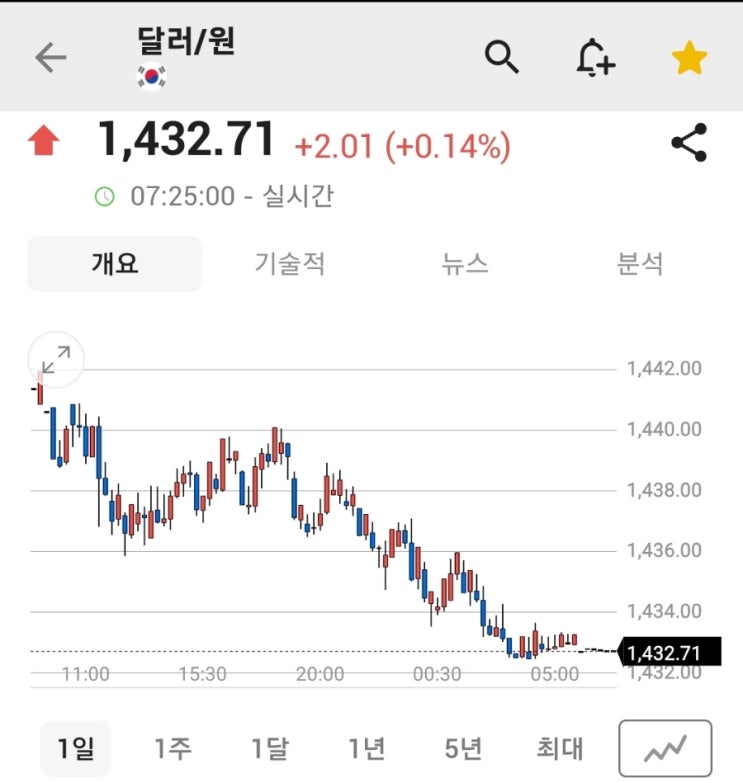Switch to the 분석 tab
This screenshot has height=783, width=743.
[640, 264]
